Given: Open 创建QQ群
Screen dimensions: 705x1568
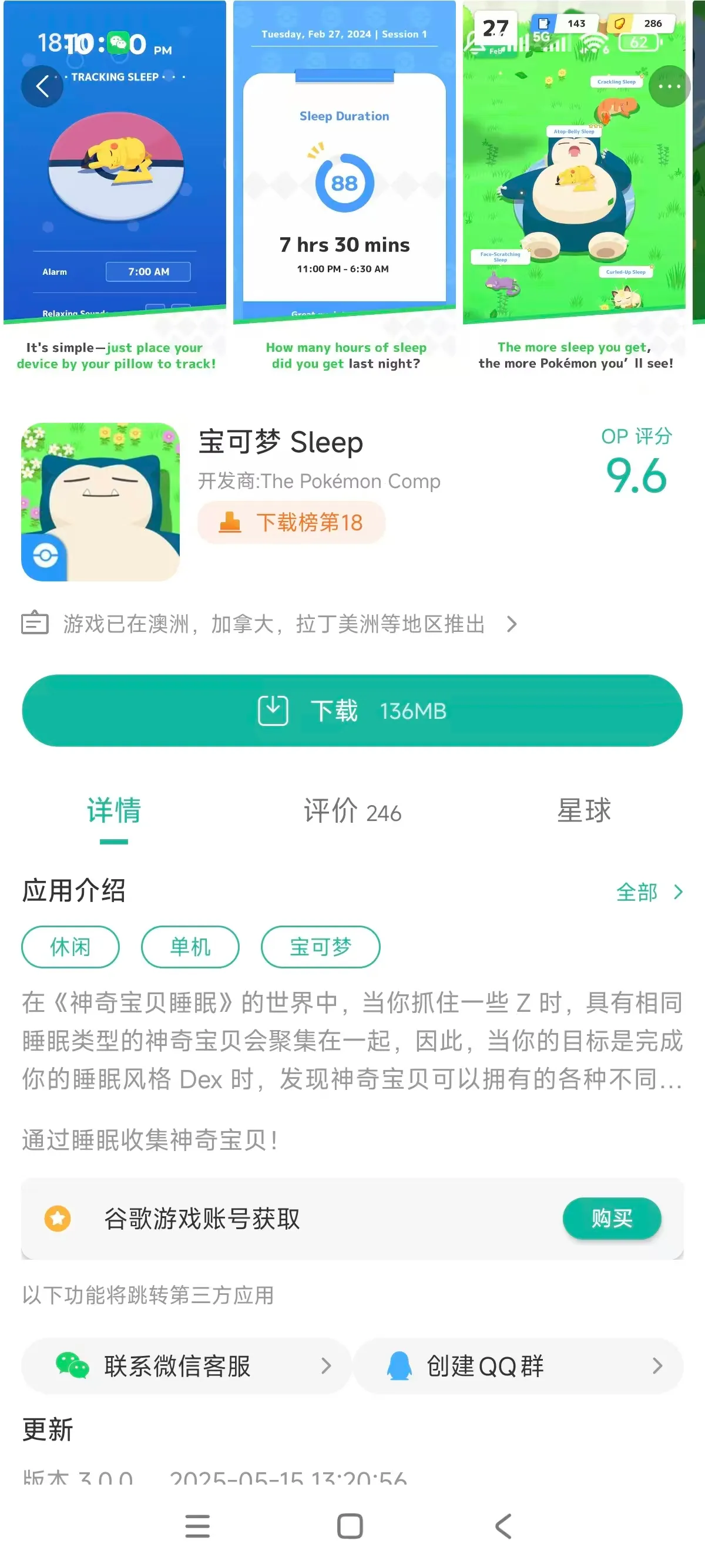Looking at the screenshot, I should coord(518,1366).
